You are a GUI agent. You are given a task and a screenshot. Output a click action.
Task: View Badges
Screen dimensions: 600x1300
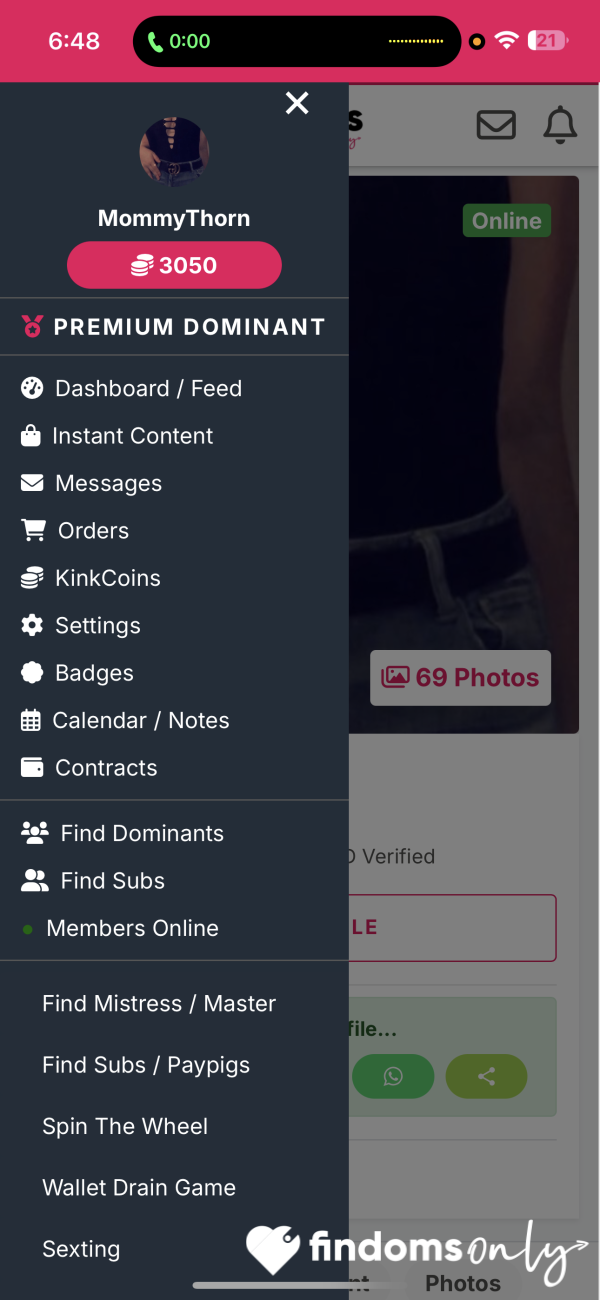click(77, 673)
